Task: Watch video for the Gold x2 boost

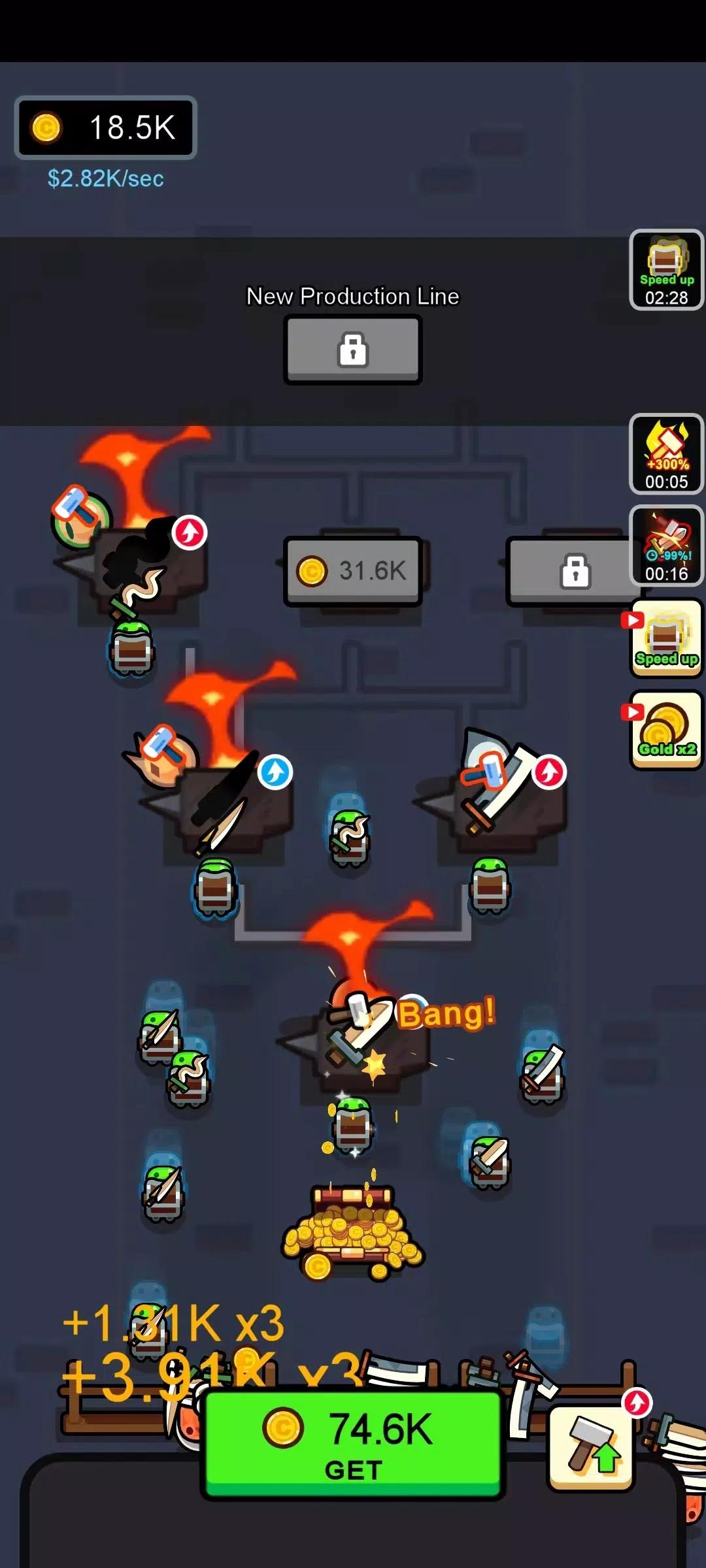Action: tap(665, 730)
